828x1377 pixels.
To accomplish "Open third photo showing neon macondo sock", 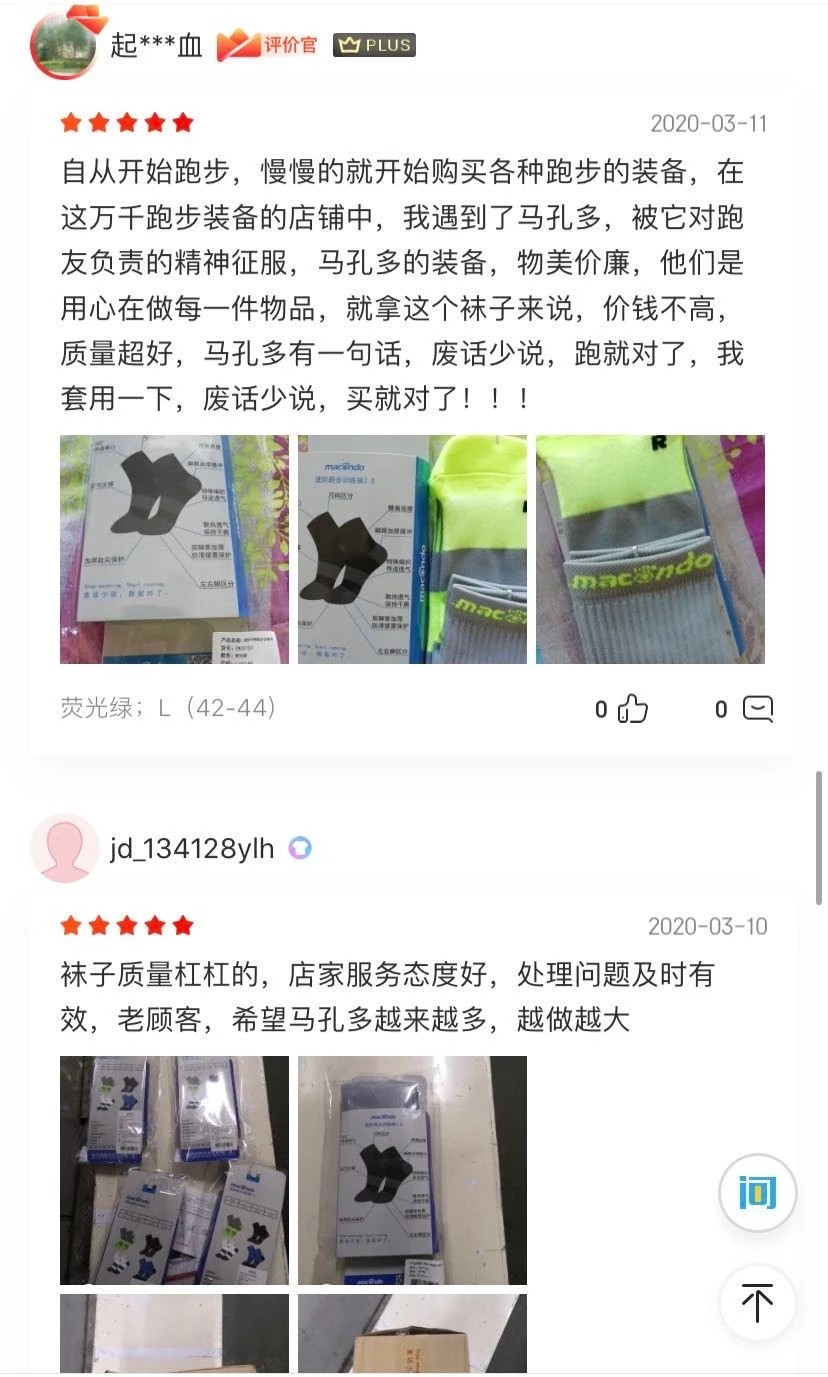I will coord(650,549).
